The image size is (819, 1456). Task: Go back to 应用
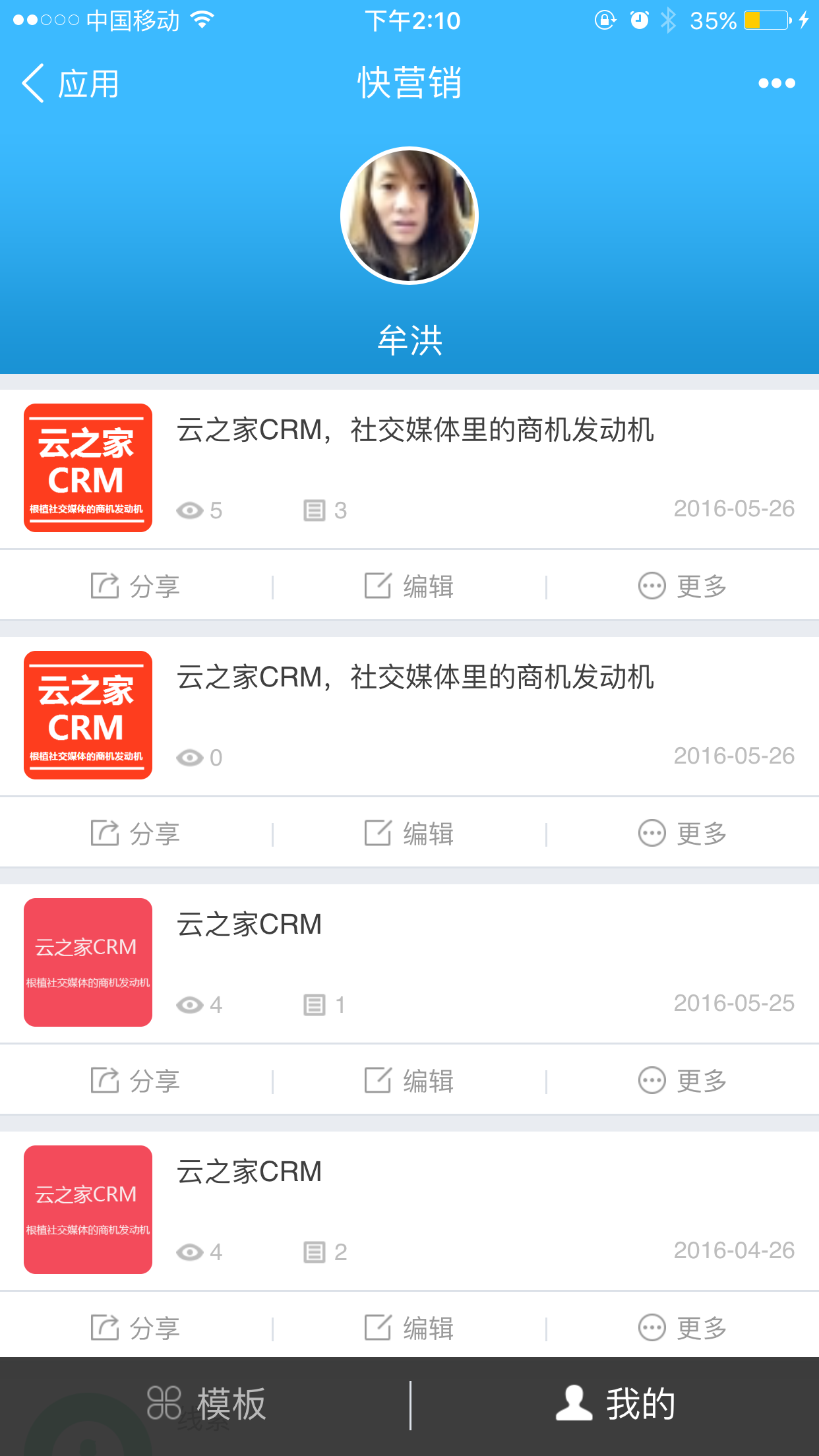click(71, 84)
